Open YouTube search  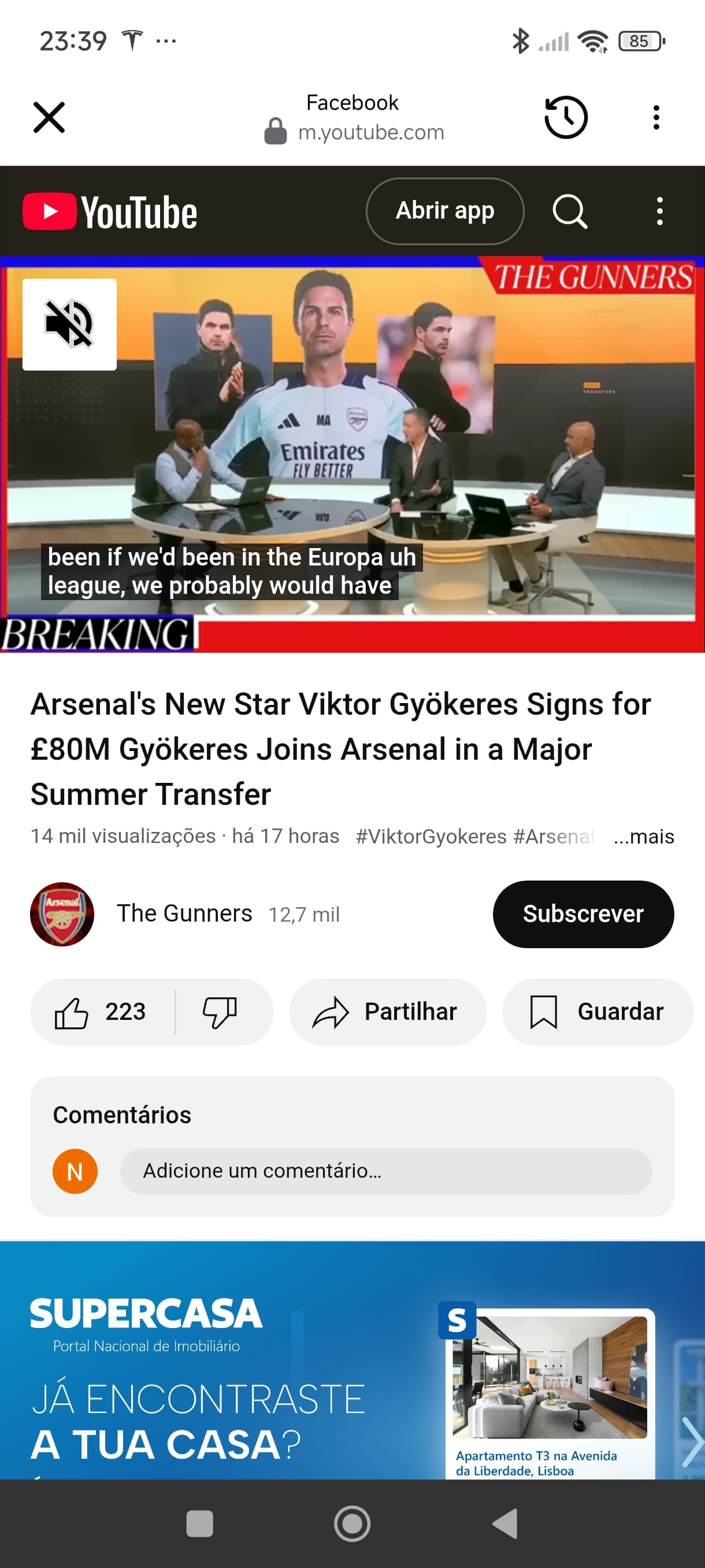click(x=569, y=211)
